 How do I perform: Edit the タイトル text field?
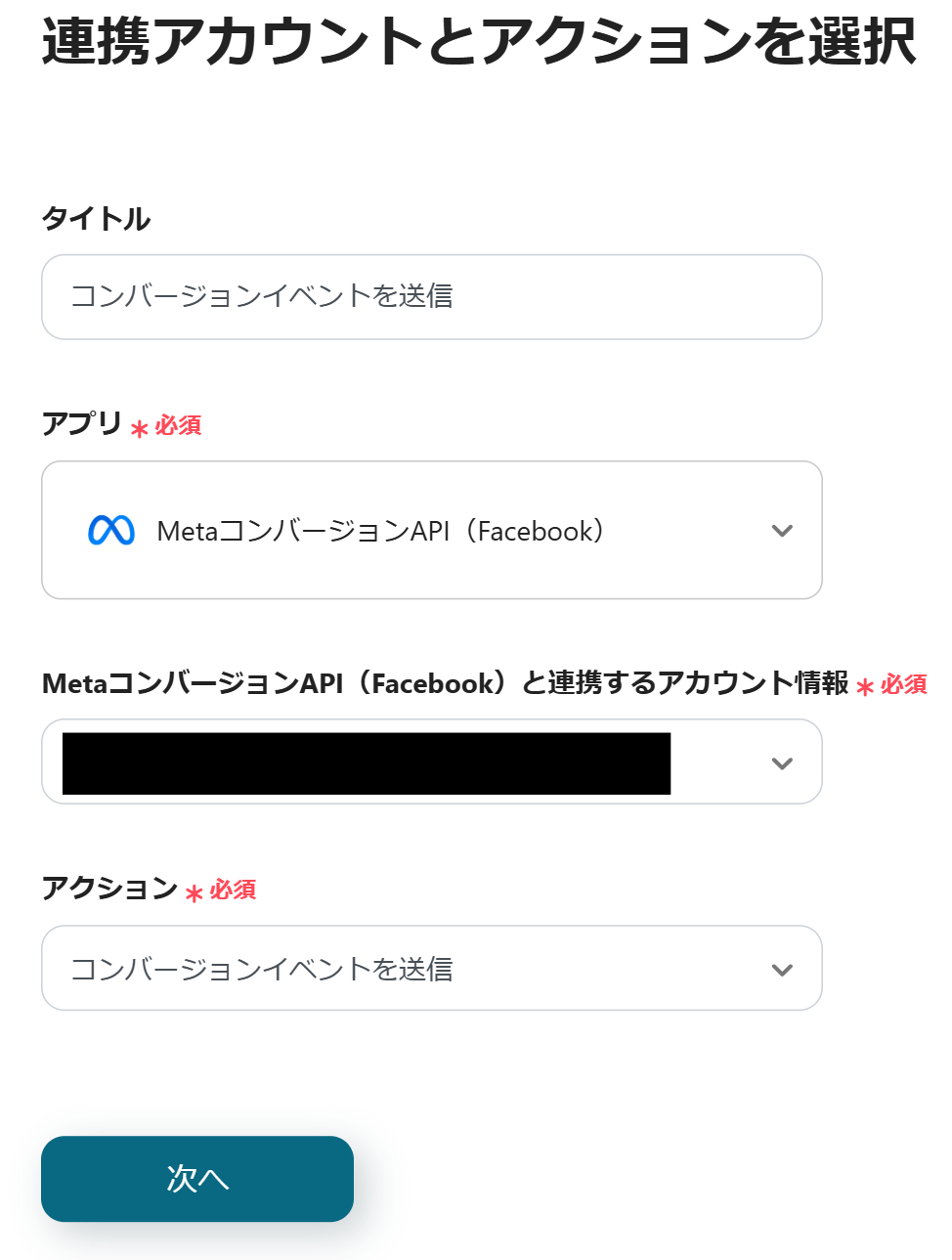430,297
